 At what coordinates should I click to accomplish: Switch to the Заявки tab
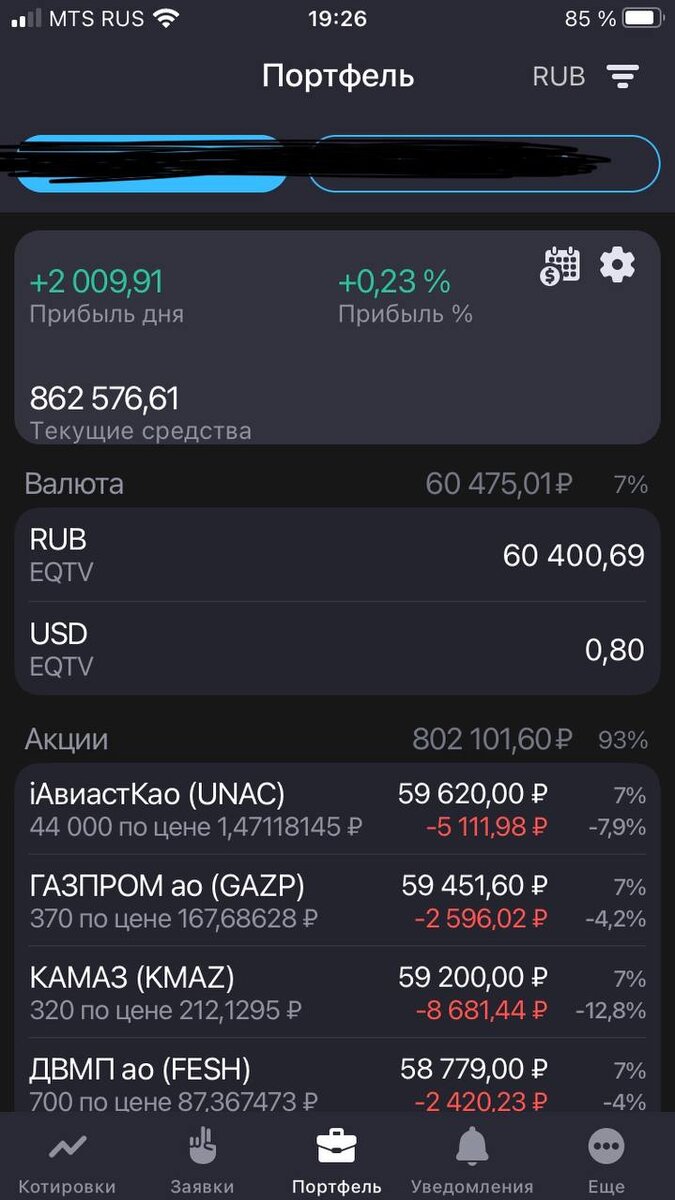pos(203,1162)
